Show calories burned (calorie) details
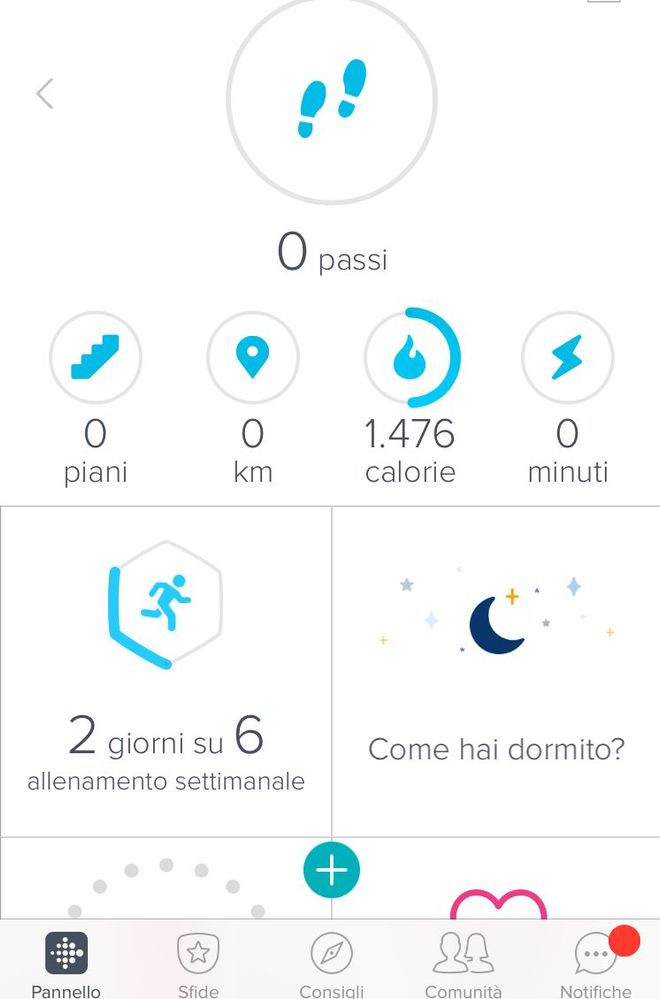This screenshot has width=660, height=999. (x=410, y=358)
